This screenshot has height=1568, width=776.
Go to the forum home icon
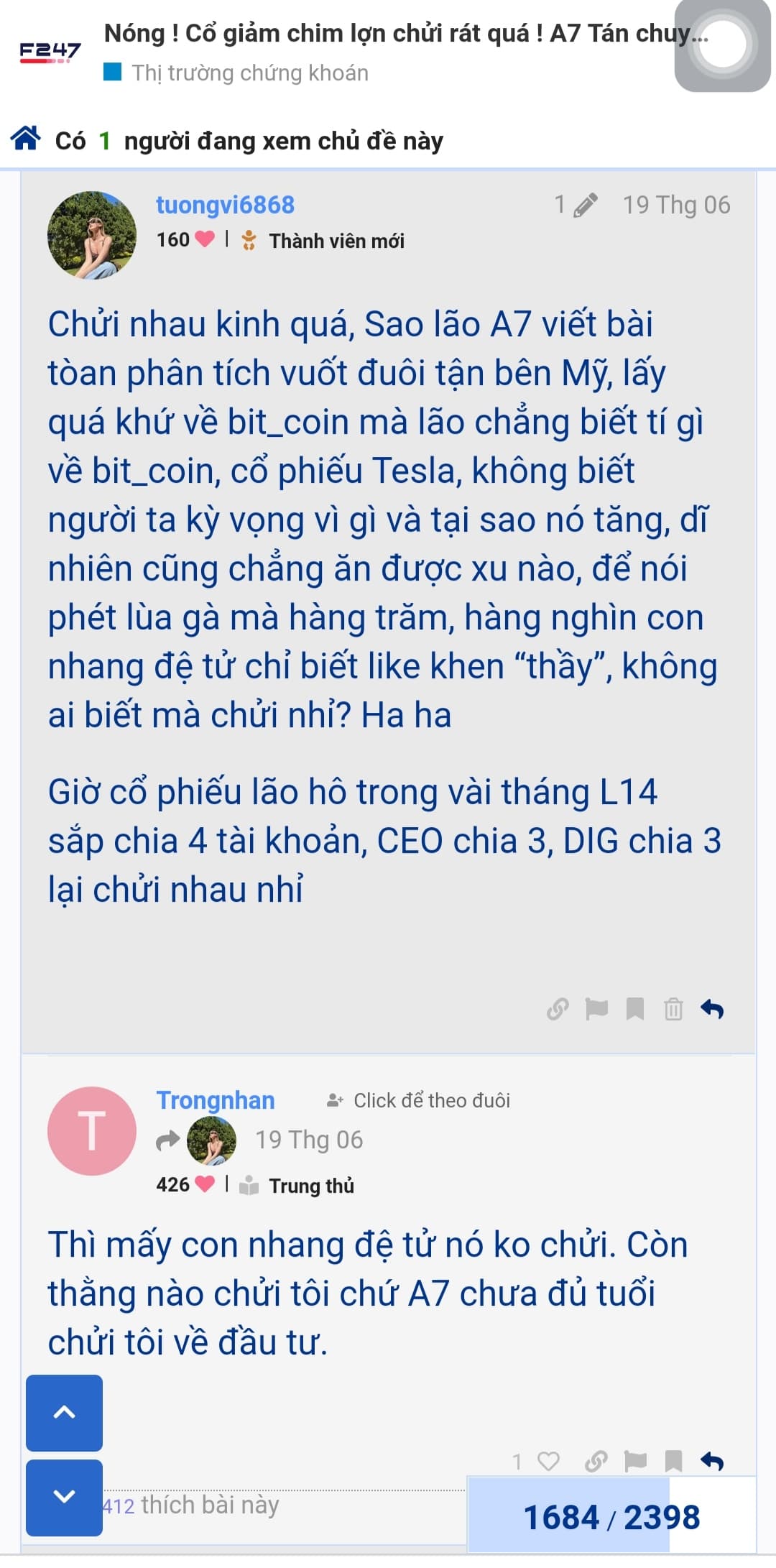[x=26, y=138]
